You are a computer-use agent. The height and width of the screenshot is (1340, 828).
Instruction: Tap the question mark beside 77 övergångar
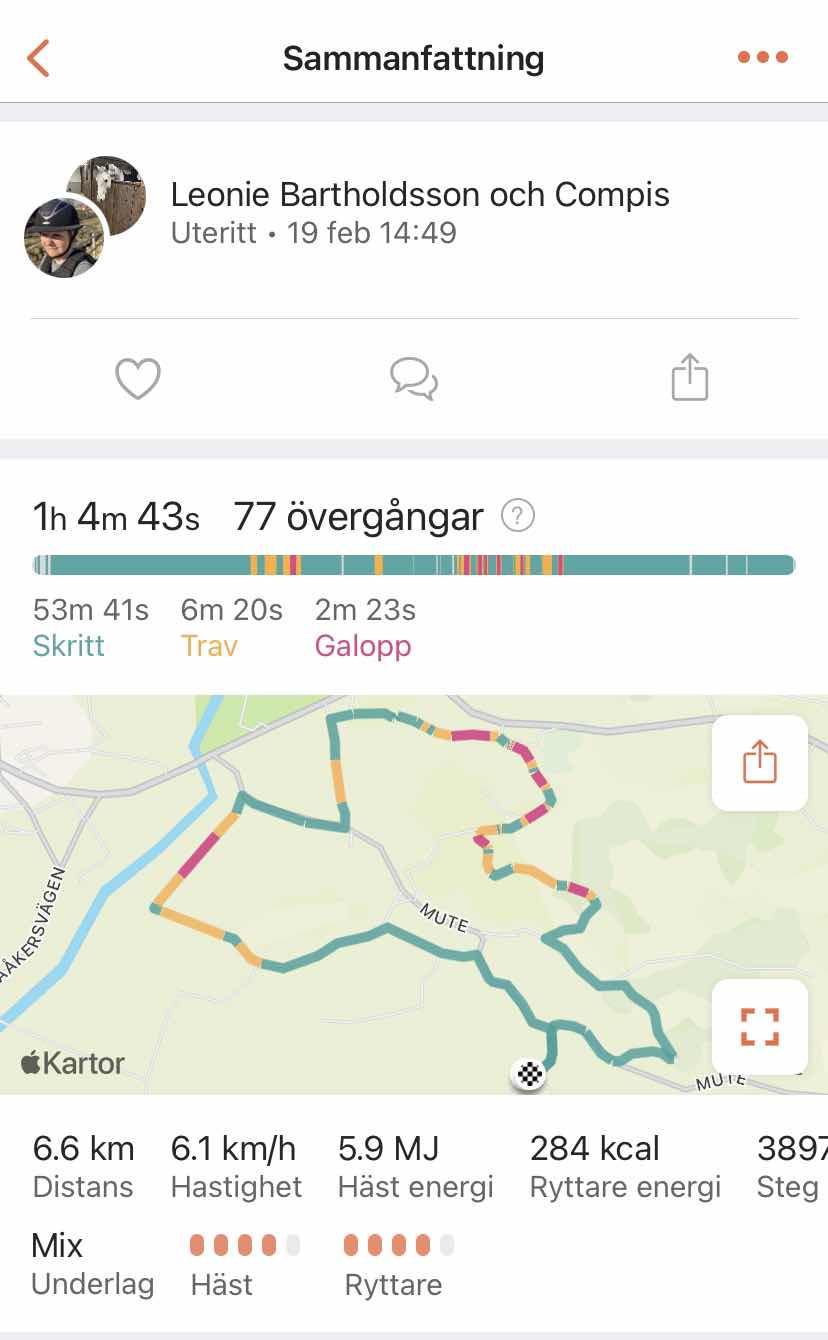pyautogui.click(x=517, y=517)
